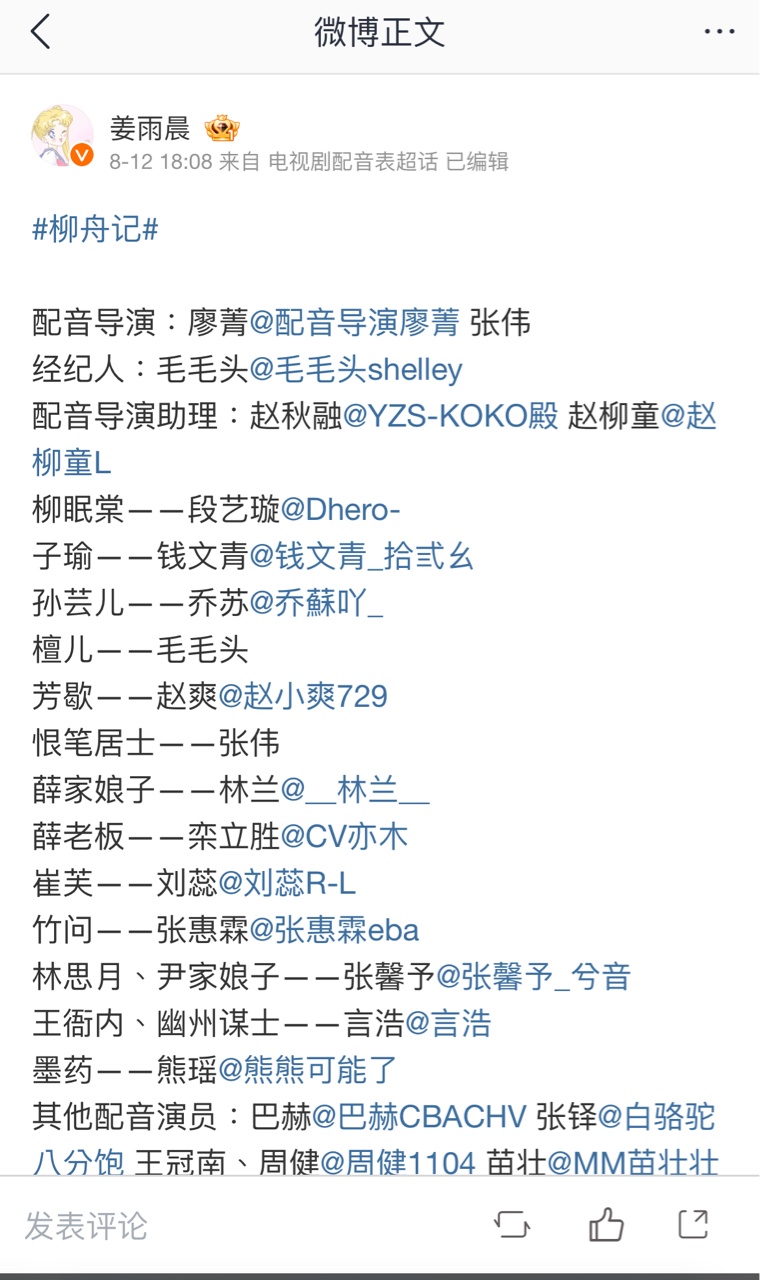The height and width of the screenshot is (1280, 760).
Task: Open the @毛毛头shelley profile mention
Action: 356,370
